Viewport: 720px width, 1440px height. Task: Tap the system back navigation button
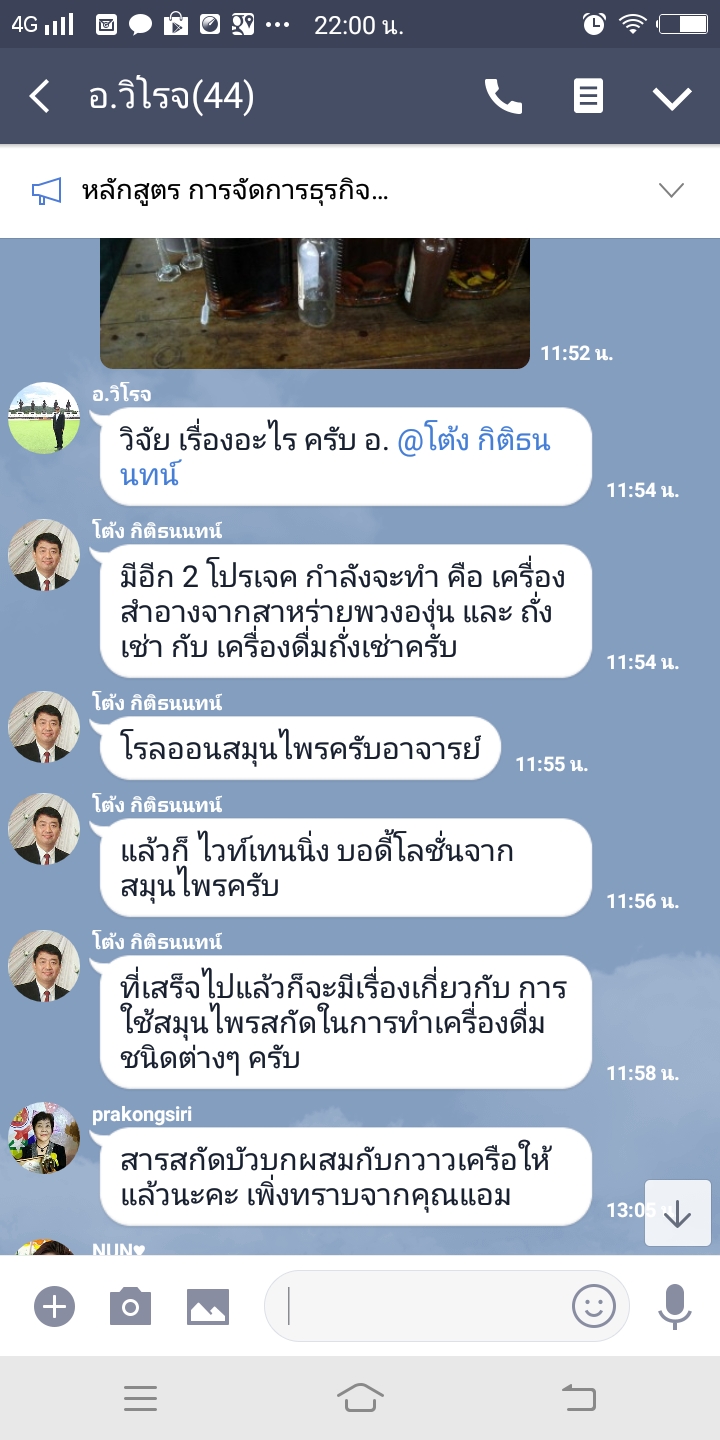pyautogui.click(x=579, y=1398)
